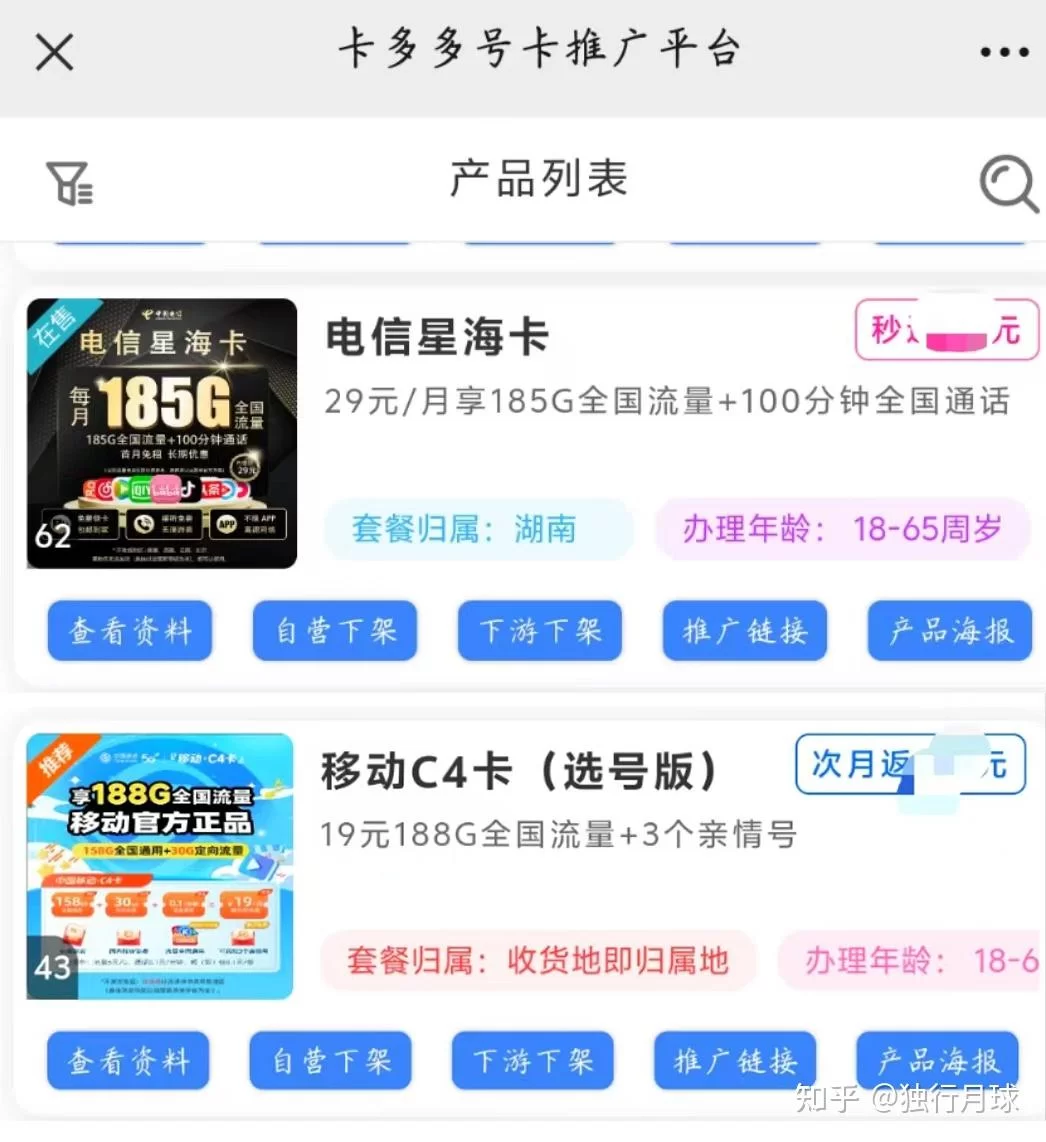The width and height of the screenshot is (1046, 1142).
Task: Select 自营下架 for 移动C4卡
Action: (331, 1061)
